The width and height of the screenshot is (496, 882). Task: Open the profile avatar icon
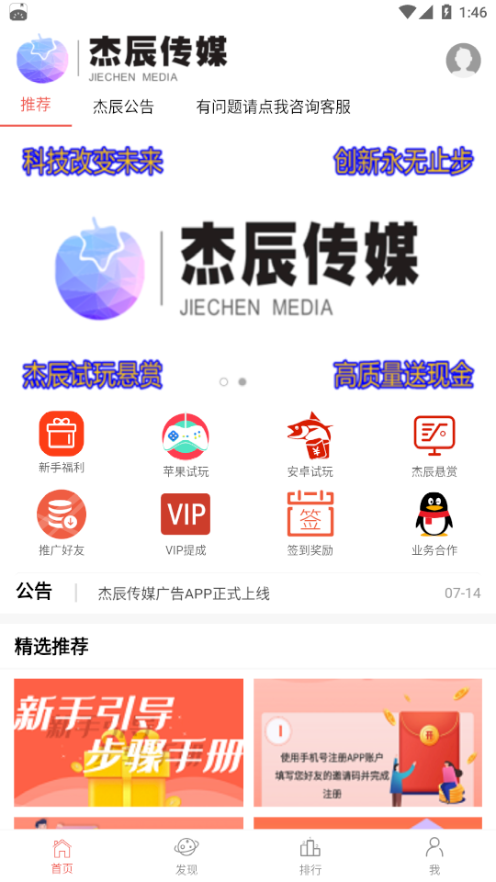pos(463,60)
